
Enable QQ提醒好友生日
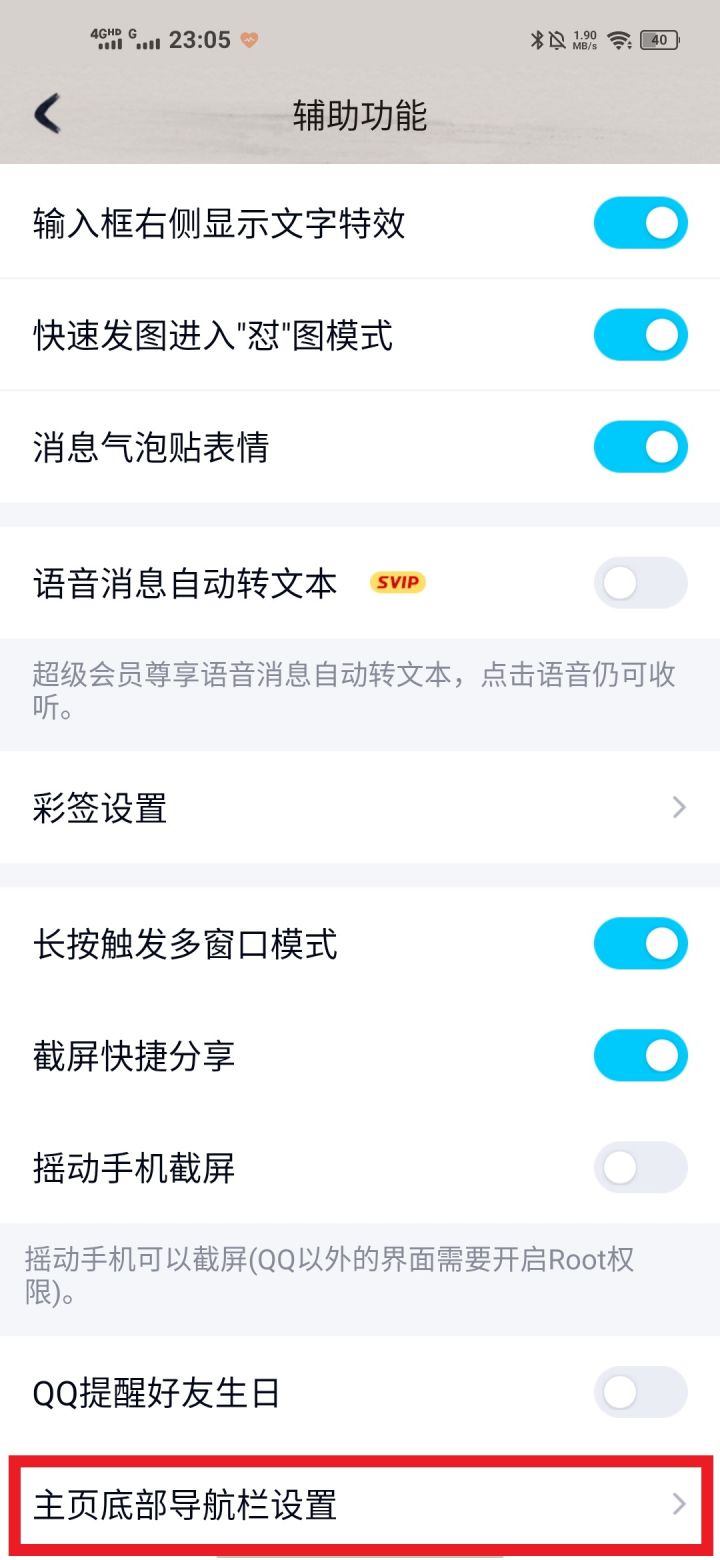coord(640,1392)
